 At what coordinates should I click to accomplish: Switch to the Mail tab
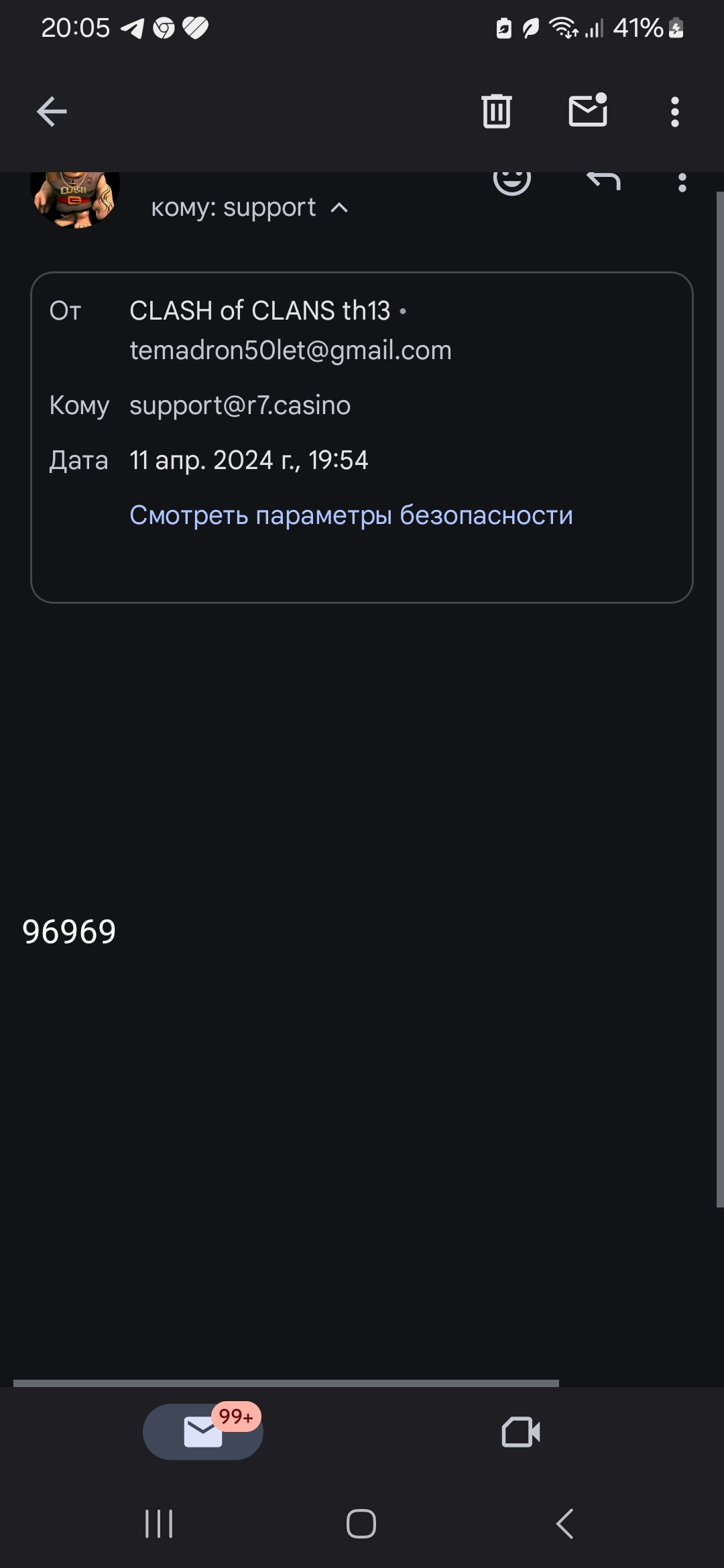coord(202,1431)
